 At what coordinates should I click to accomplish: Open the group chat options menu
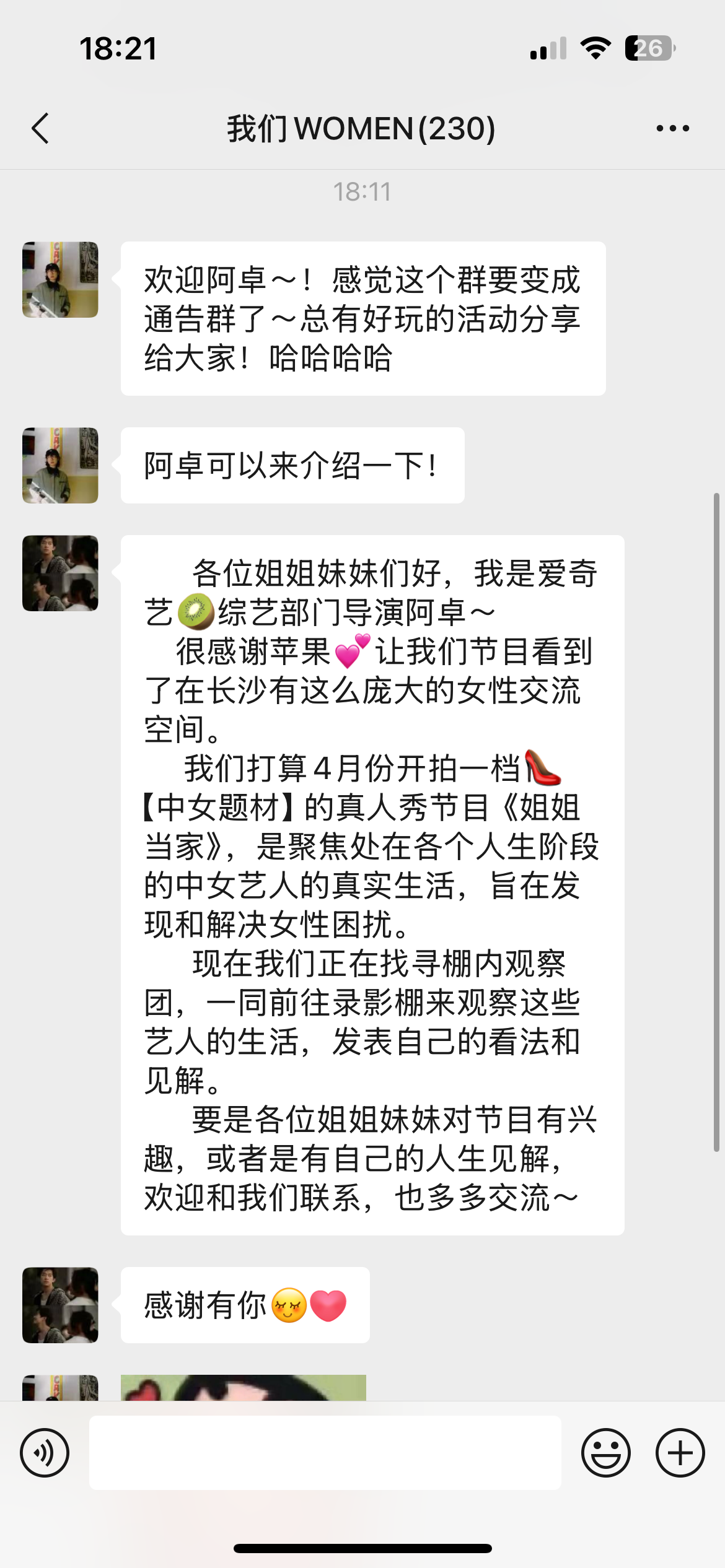(672, 128)
